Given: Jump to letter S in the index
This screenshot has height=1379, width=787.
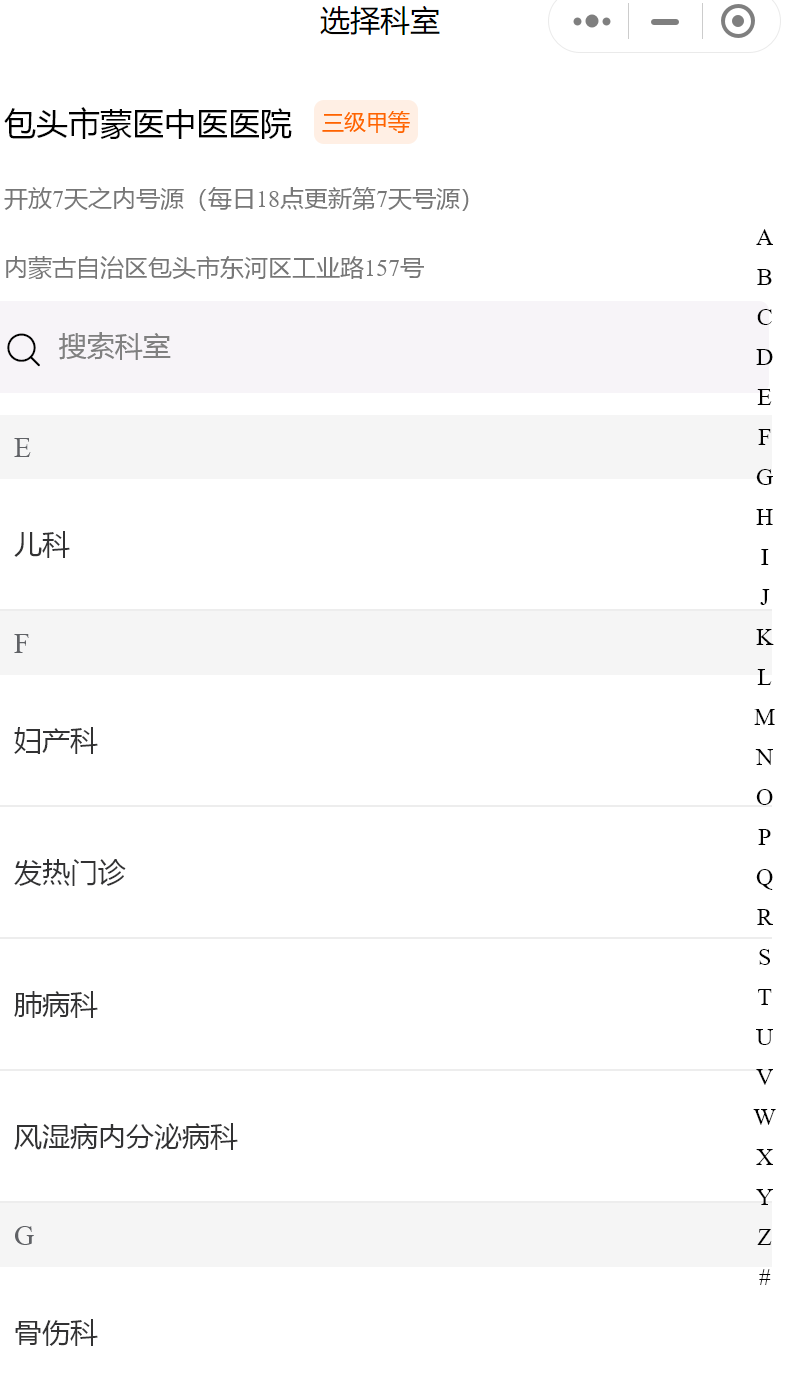Looking at the screenshot, I should point(764,958).
